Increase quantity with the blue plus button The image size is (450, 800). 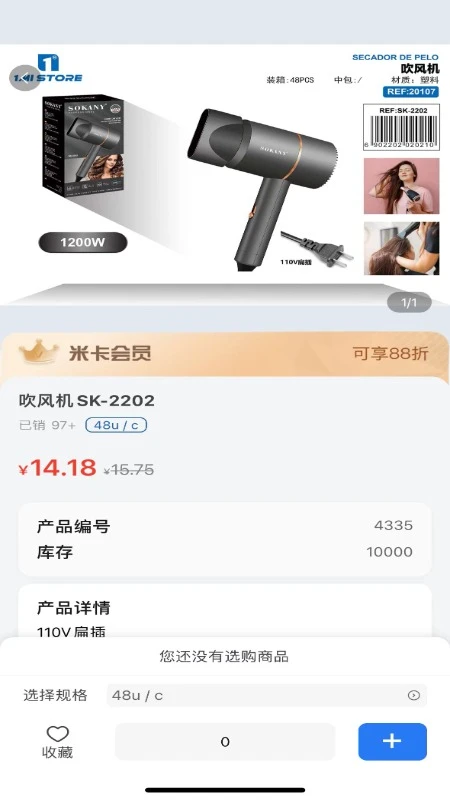[392, 741]
